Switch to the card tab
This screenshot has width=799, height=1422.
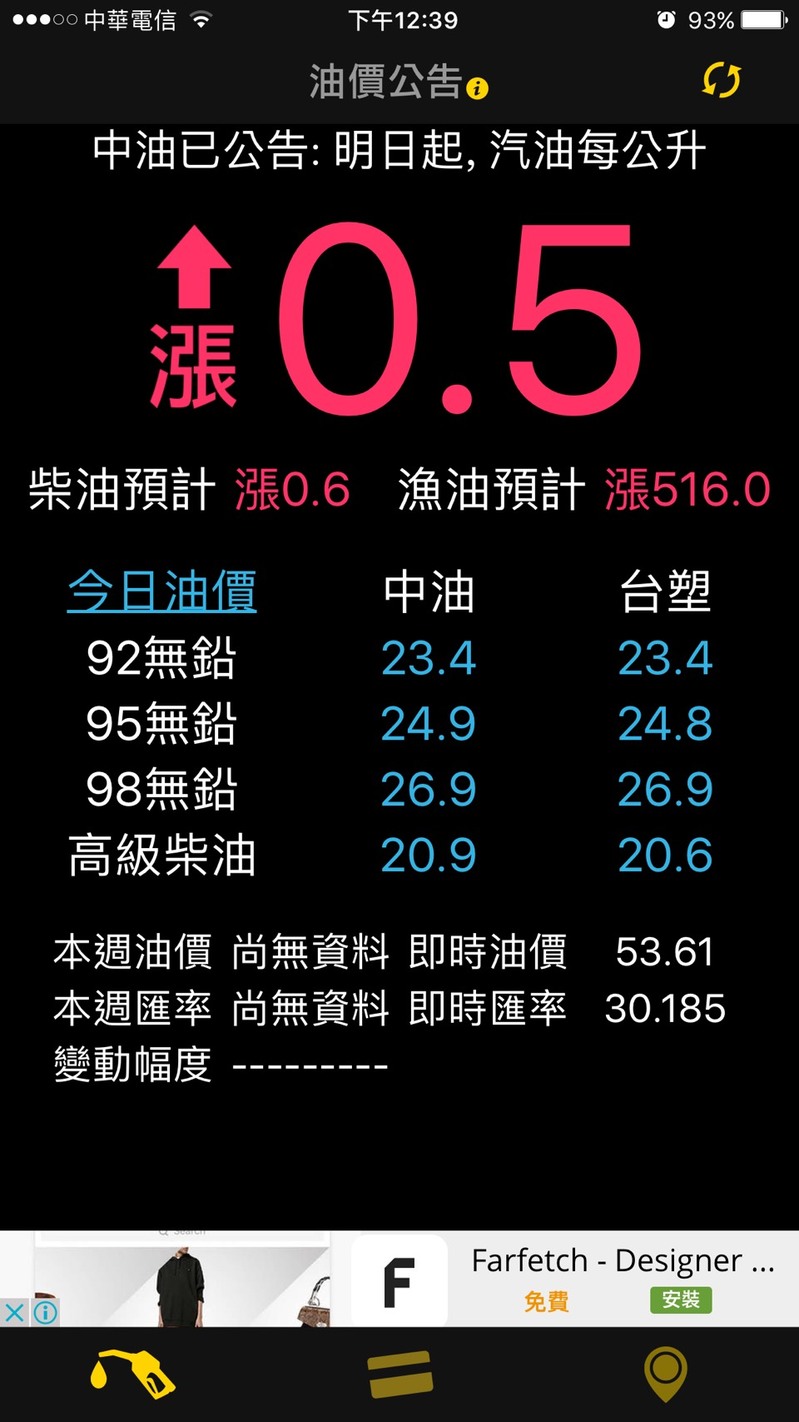tap(399, 1375)
